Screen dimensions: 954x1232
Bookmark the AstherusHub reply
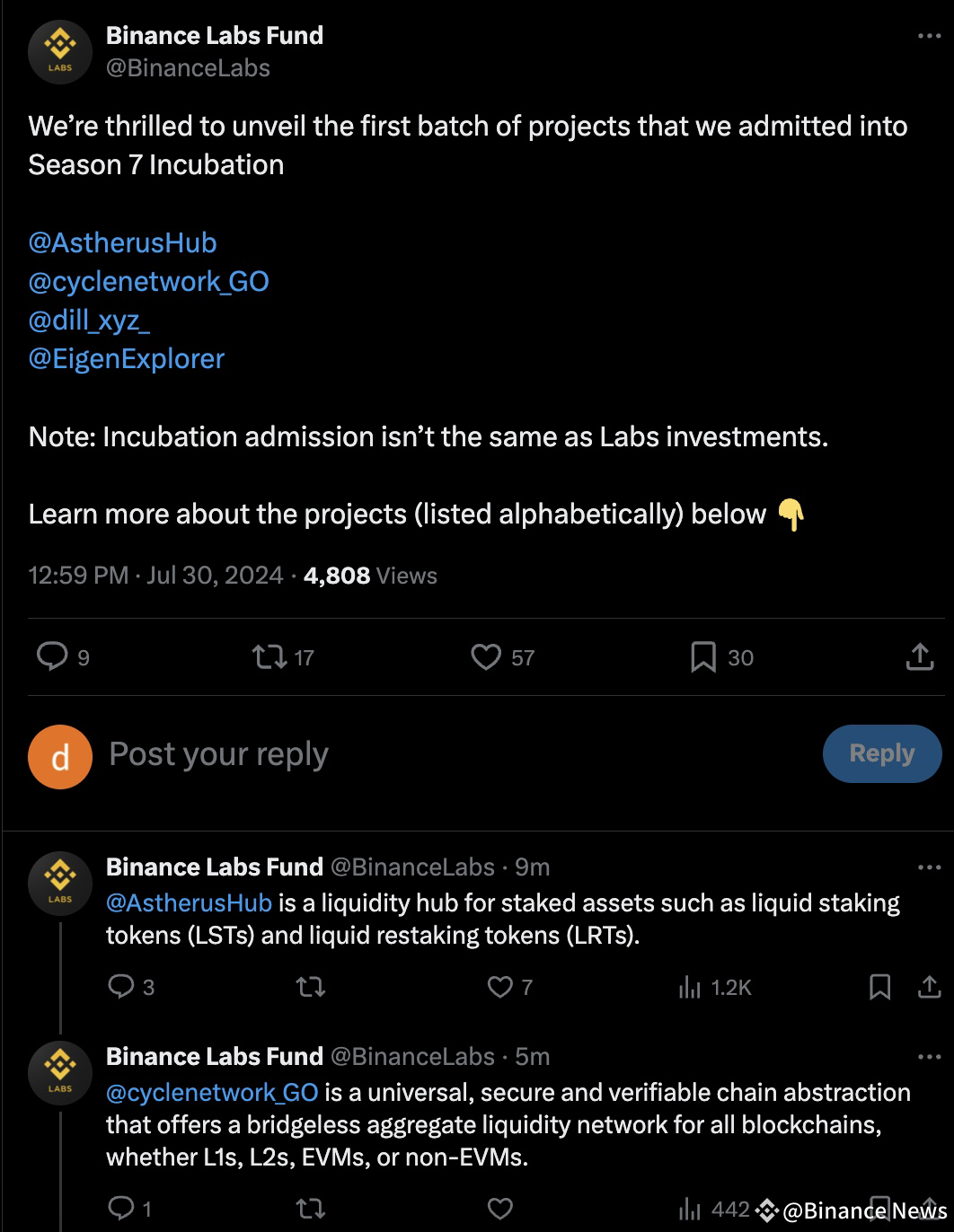pyautogui.click(x=879, y=986)
